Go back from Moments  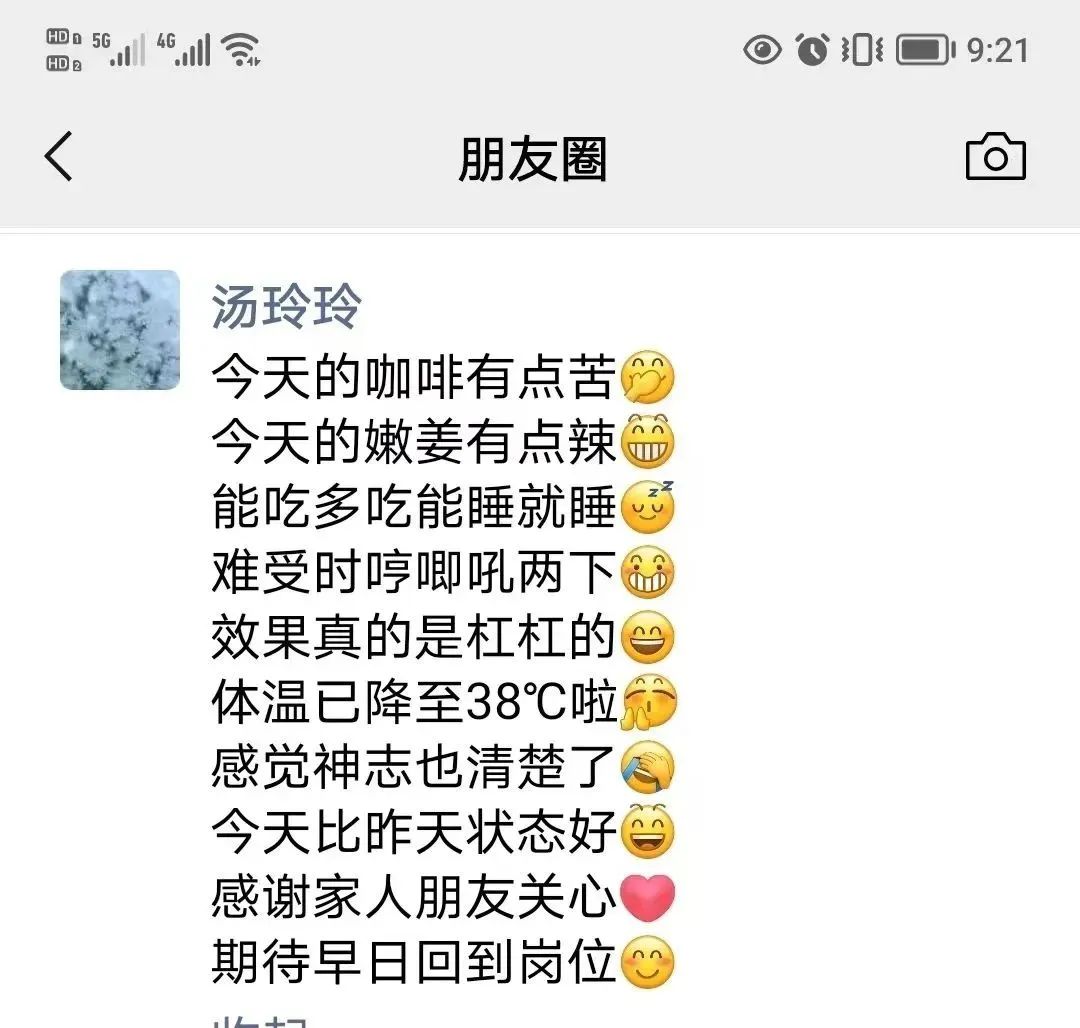(59, 158)
